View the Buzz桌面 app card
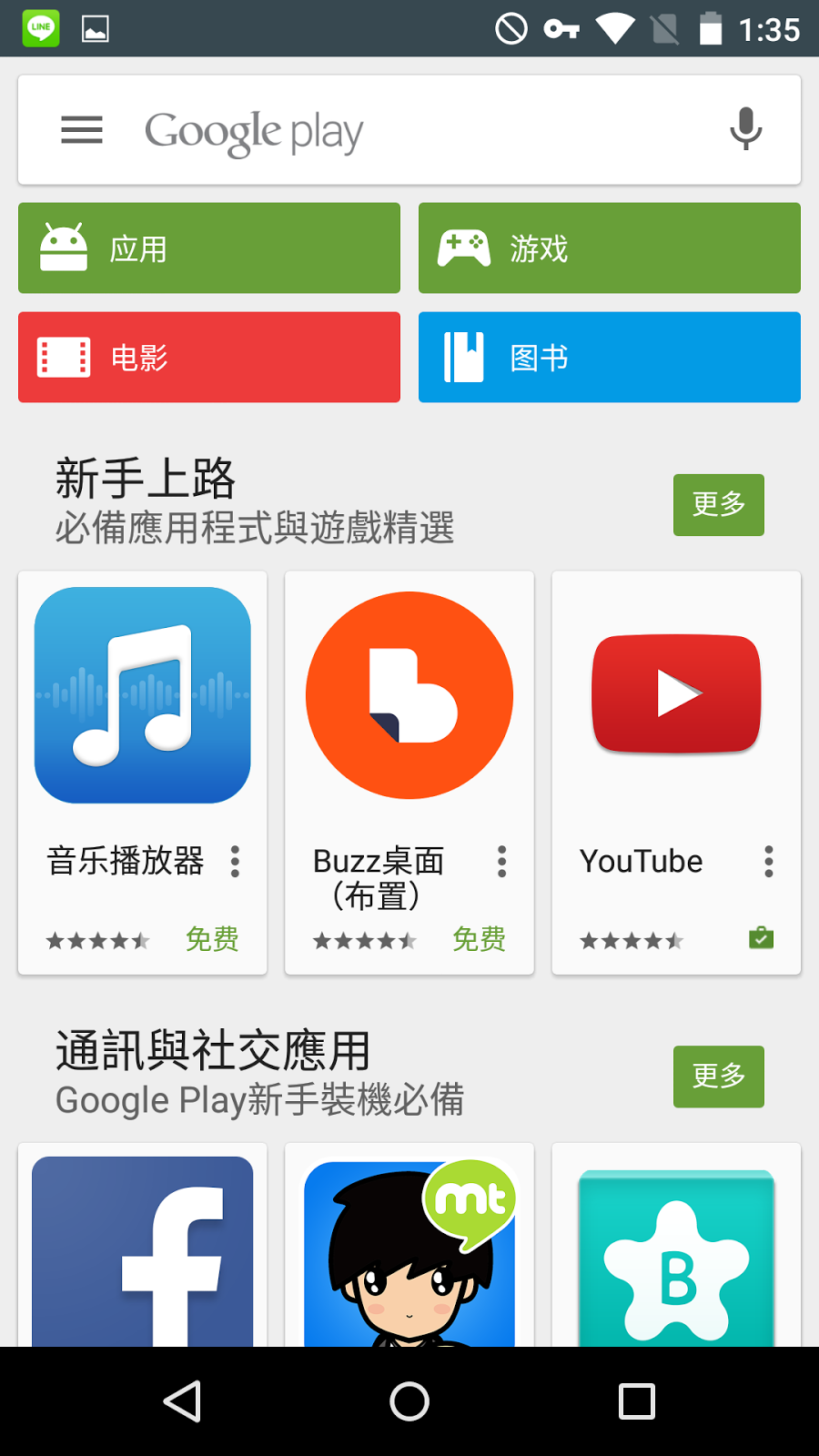The height and width of the screenshot is (1456, 819). 409,696
